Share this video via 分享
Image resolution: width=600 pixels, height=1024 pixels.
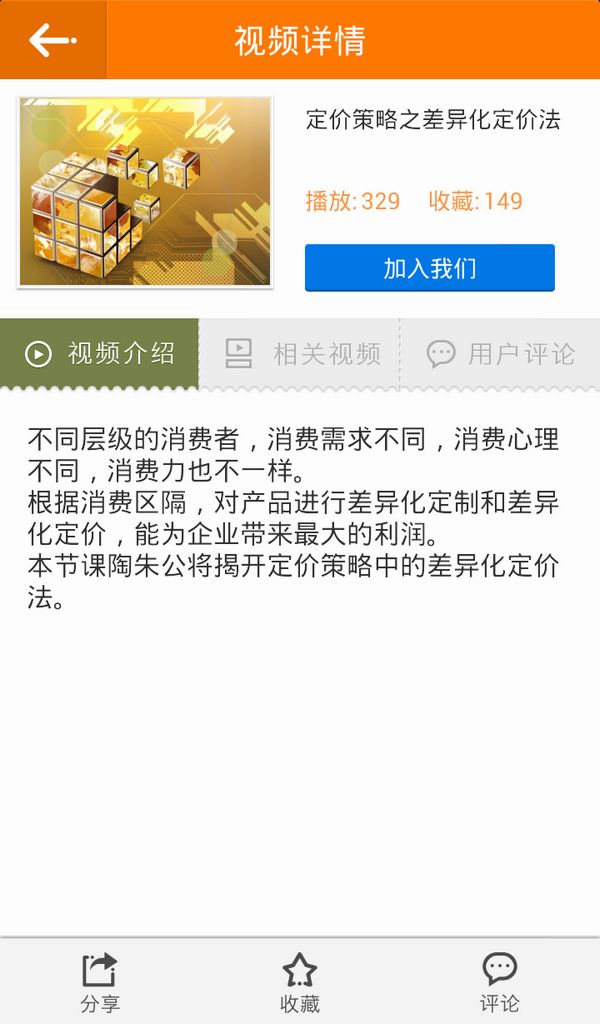pos(100,982)
